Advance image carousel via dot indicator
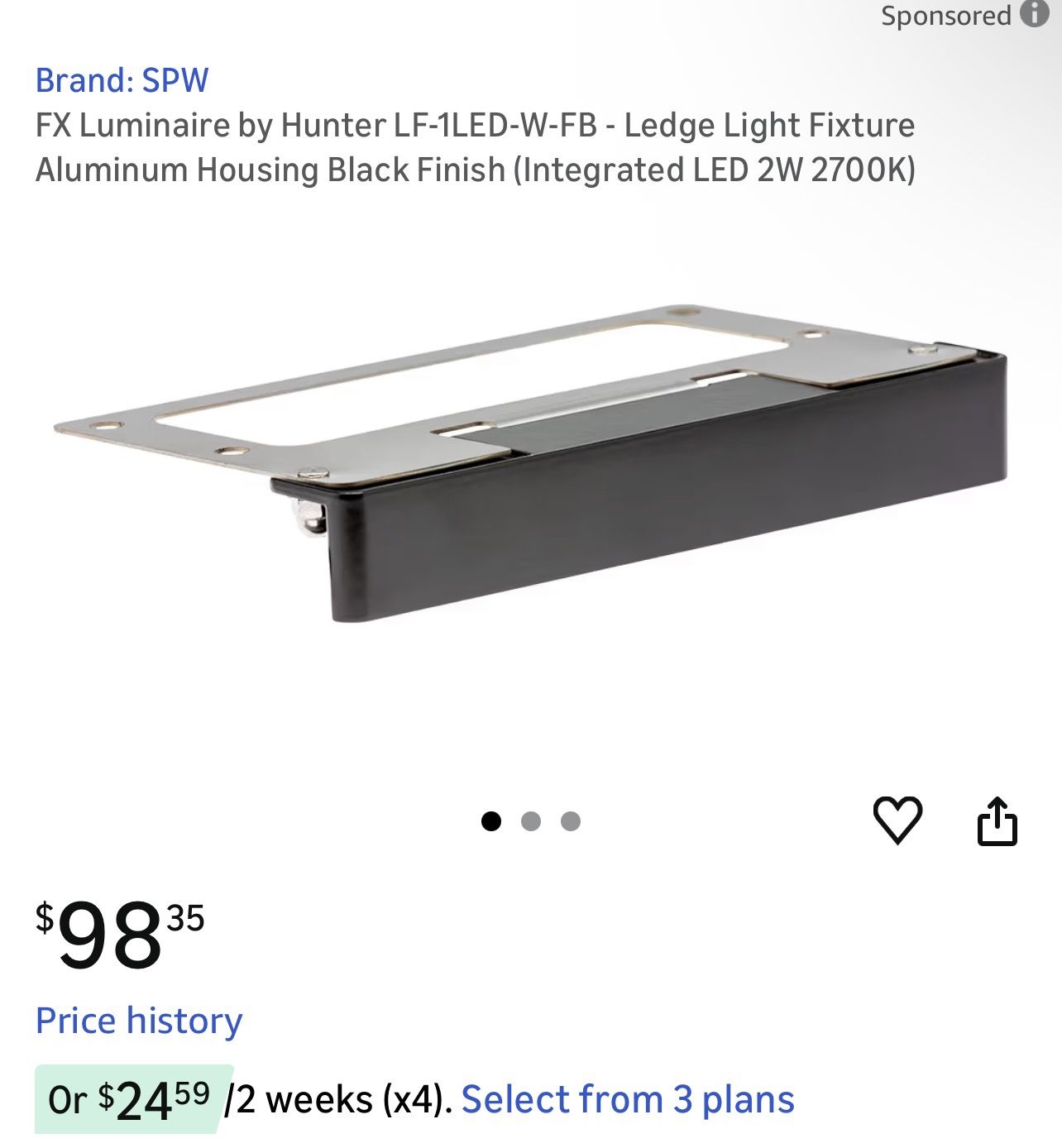1062x1148 pixels. 531,820
